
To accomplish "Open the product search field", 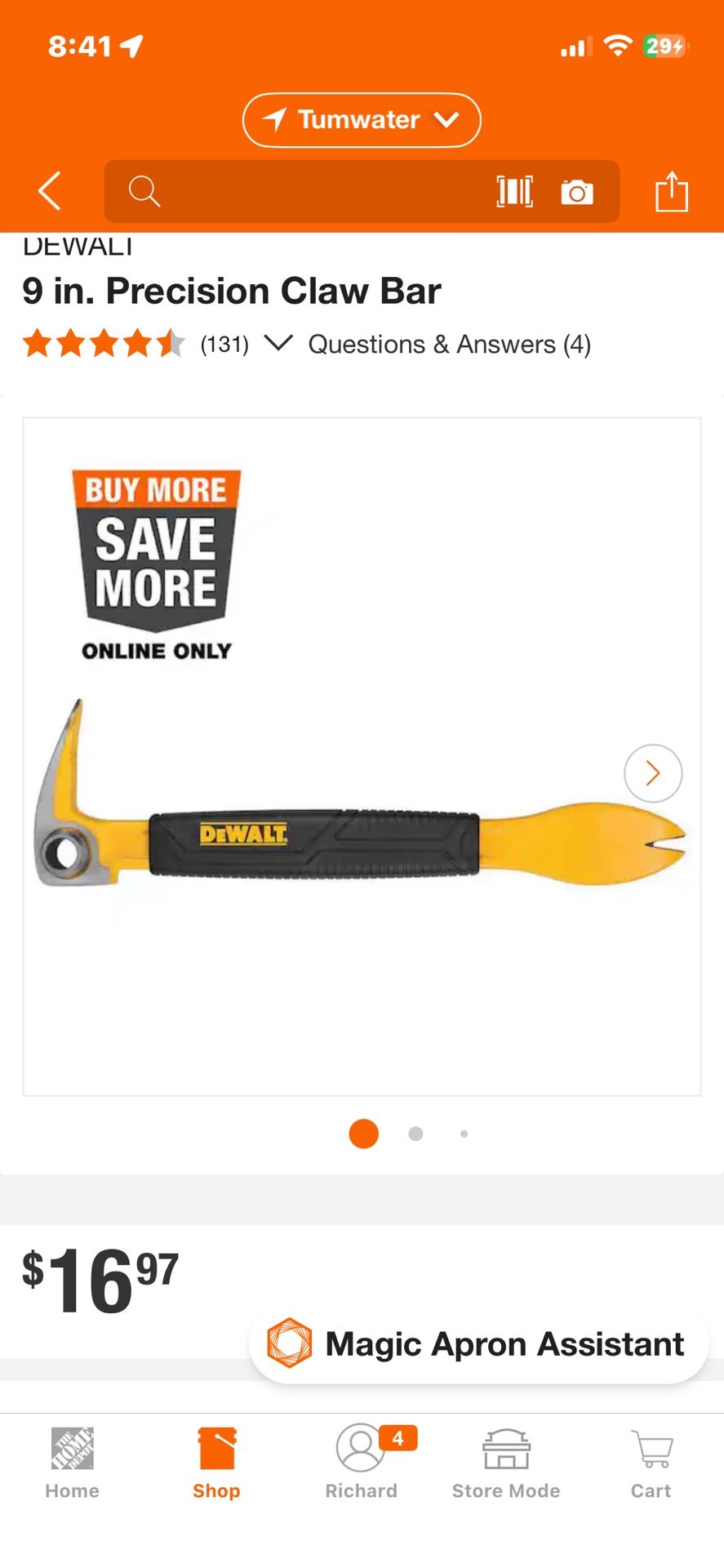I will coord(310,192).
